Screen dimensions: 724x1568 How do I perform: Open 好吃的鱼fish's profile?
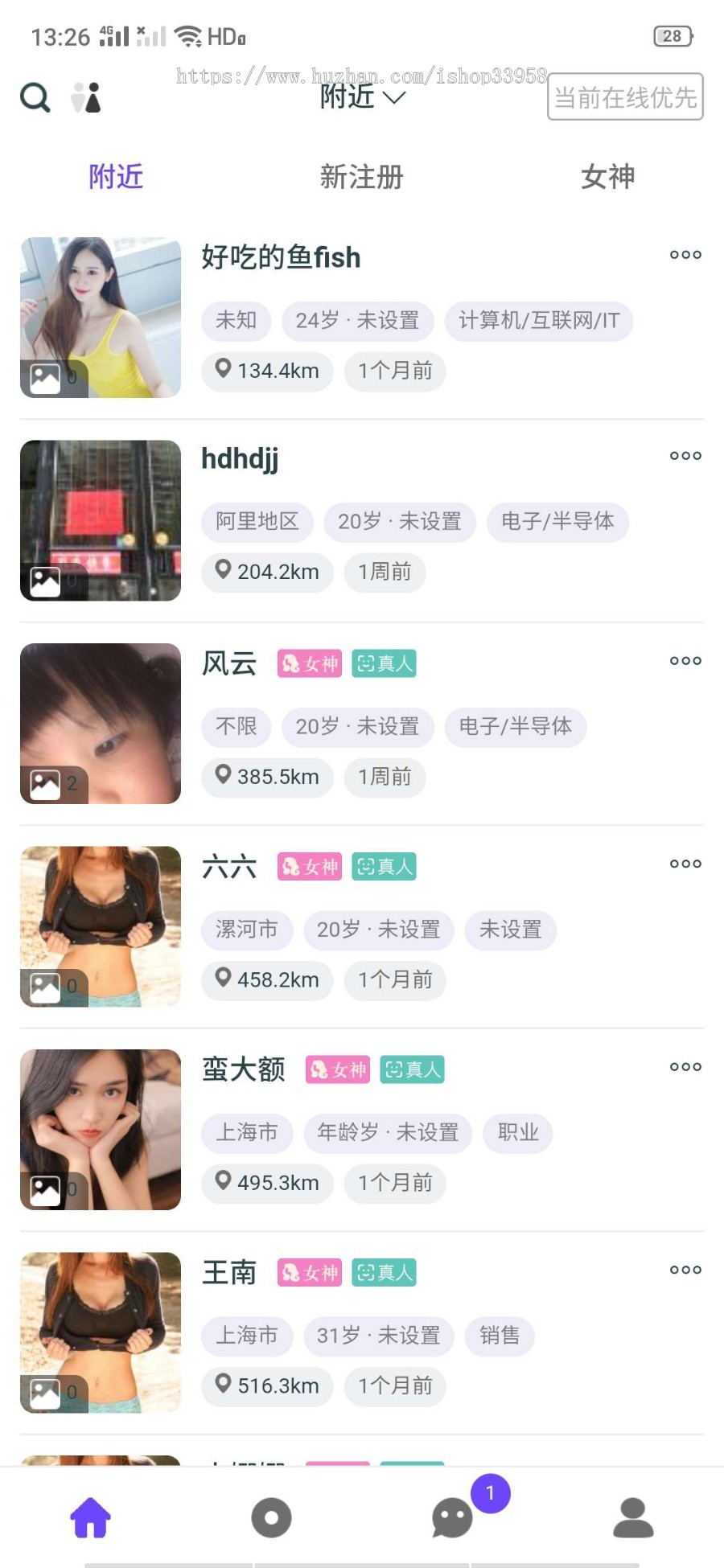coord(101,318)
